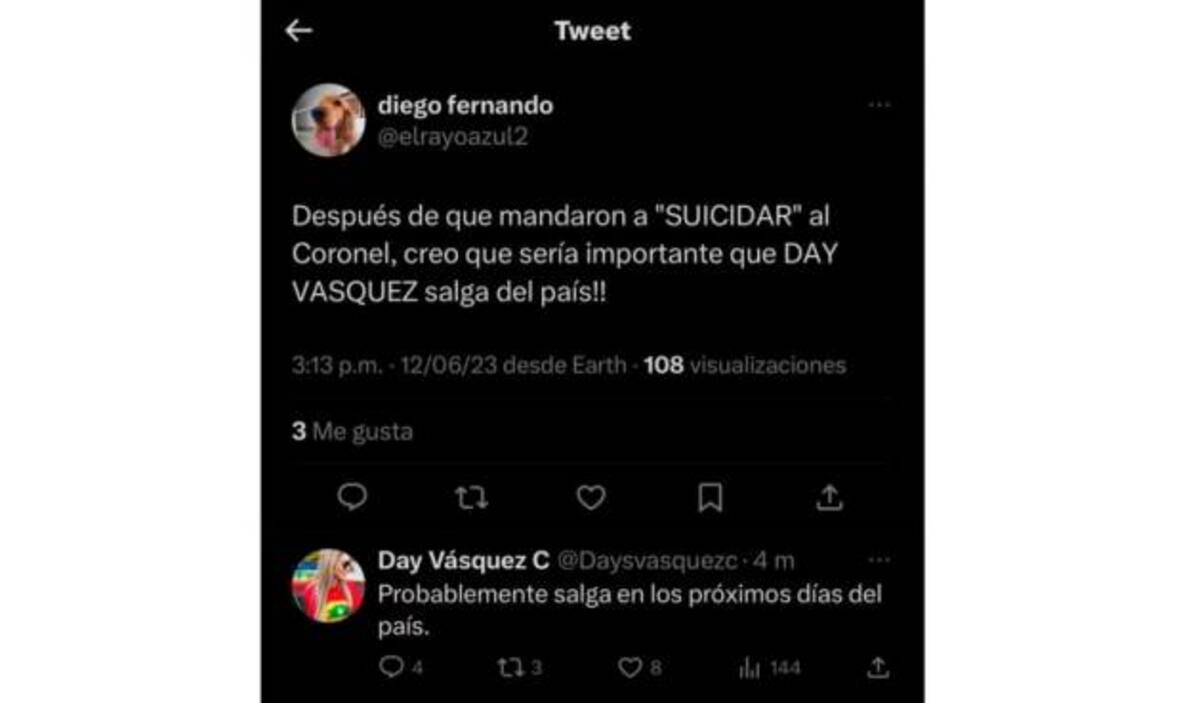Open diego fernando's profile picture
This screenshot has width=1200, height=703.
(328, 120)
